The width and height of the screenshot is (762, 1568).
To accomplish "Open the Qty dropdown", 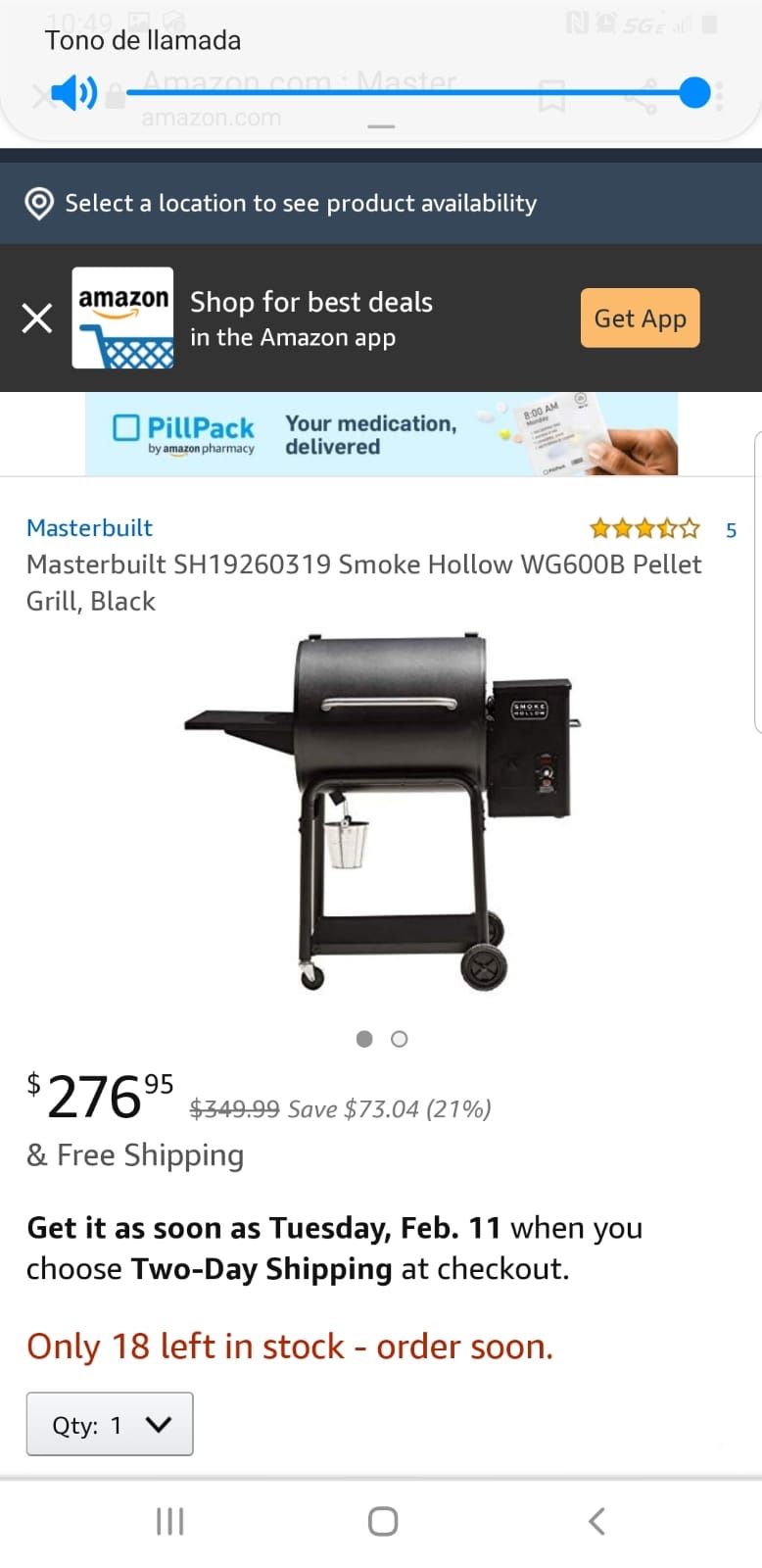I will [x=110, y=1424].
